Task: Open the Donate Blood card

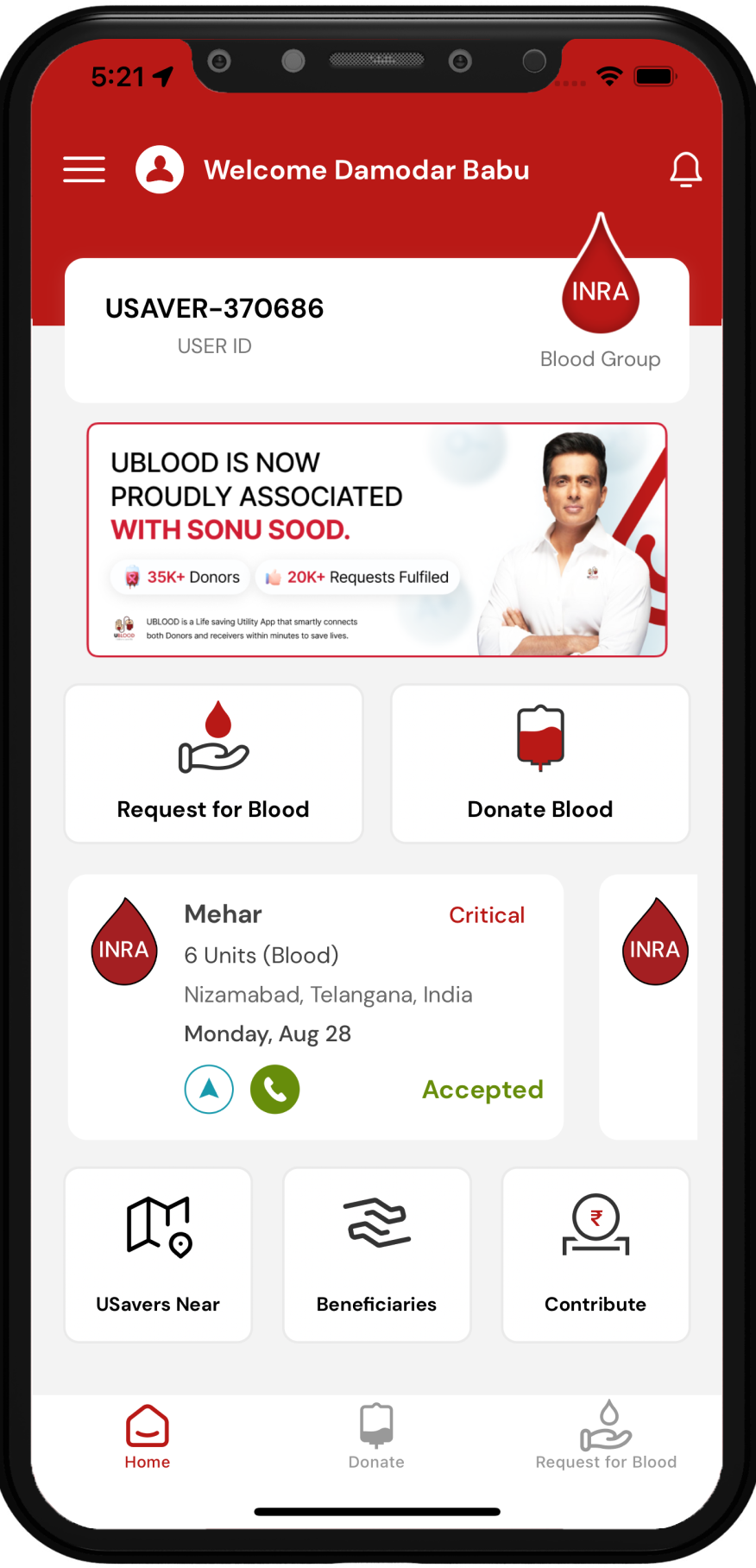Action: coord(540,763)
